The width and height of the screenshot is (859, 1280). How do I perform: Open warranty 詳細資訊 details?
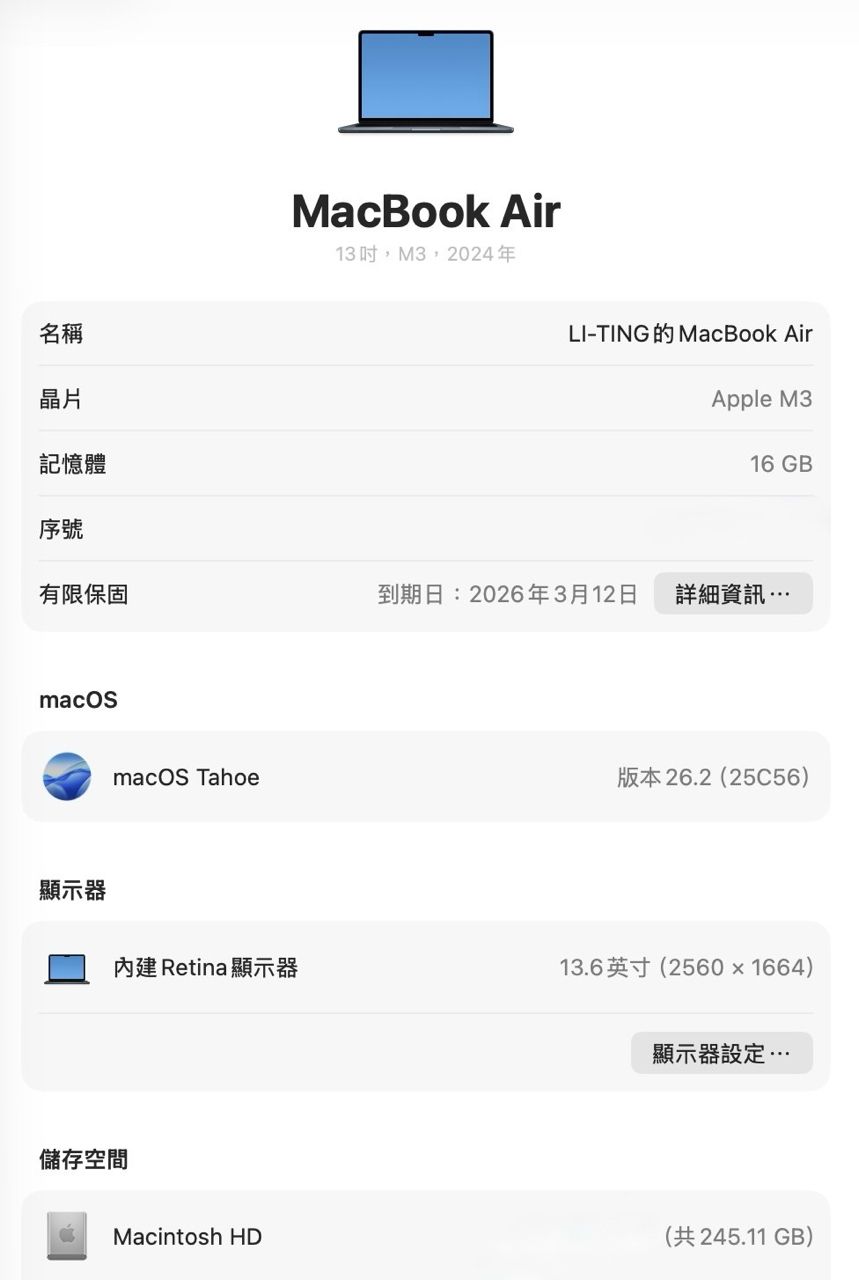click(x=733, y=594)
